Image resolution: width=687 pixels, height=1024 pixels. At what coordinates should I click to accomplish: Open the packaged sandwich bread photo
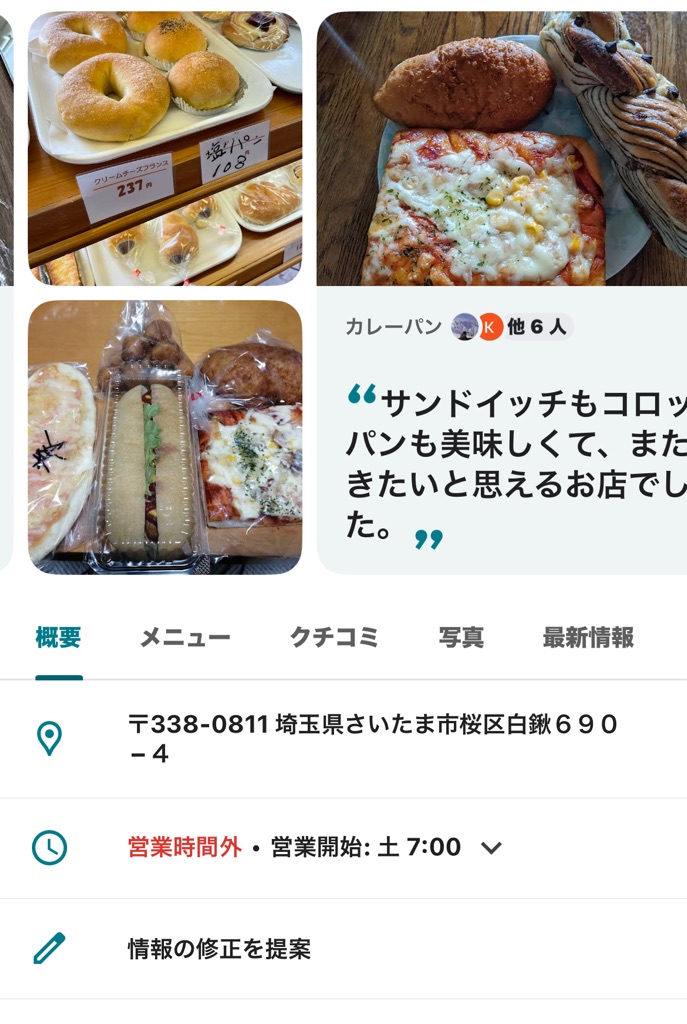tap(165, 437)
